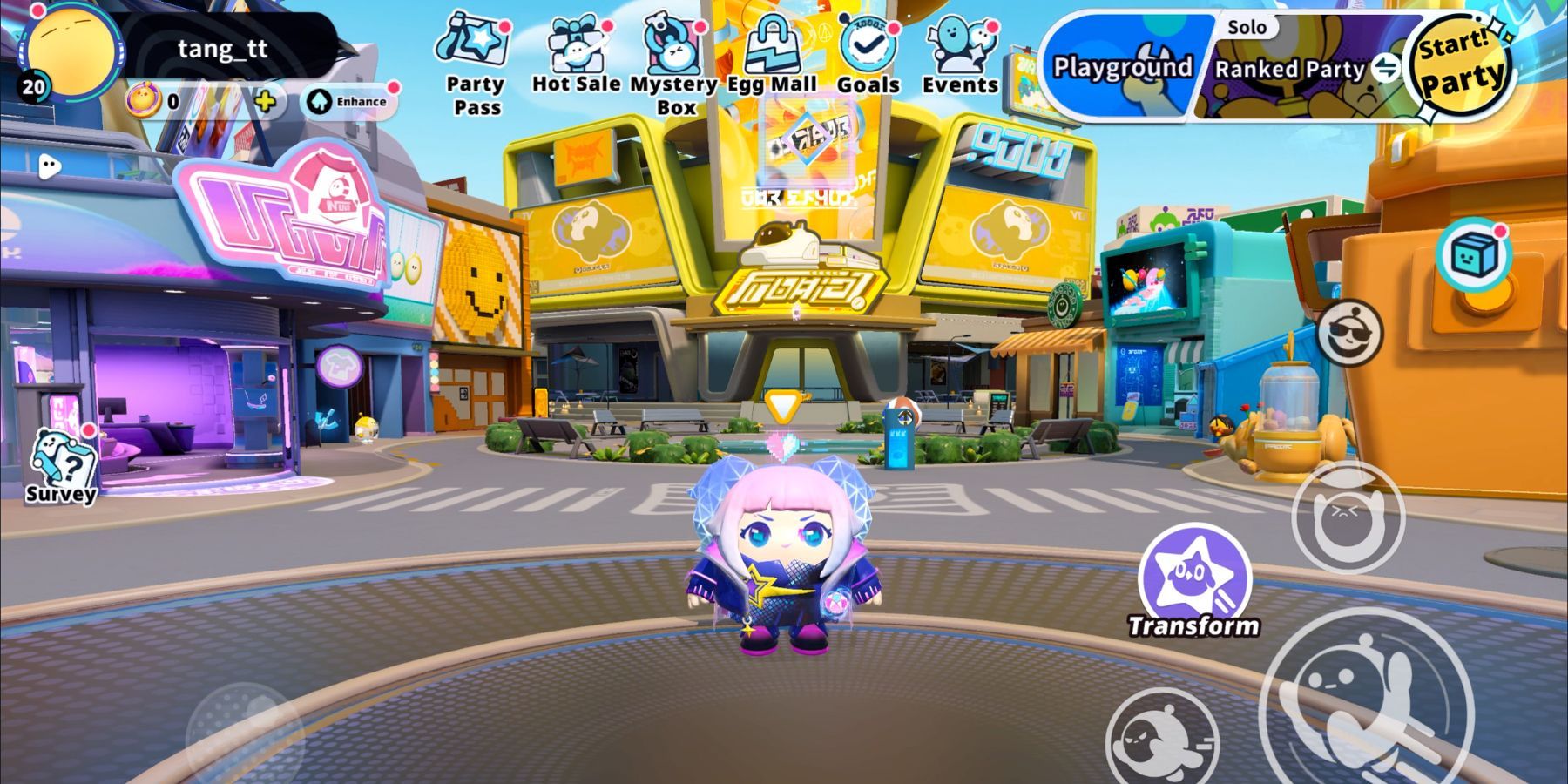Open the Survey

coord(61,466)
